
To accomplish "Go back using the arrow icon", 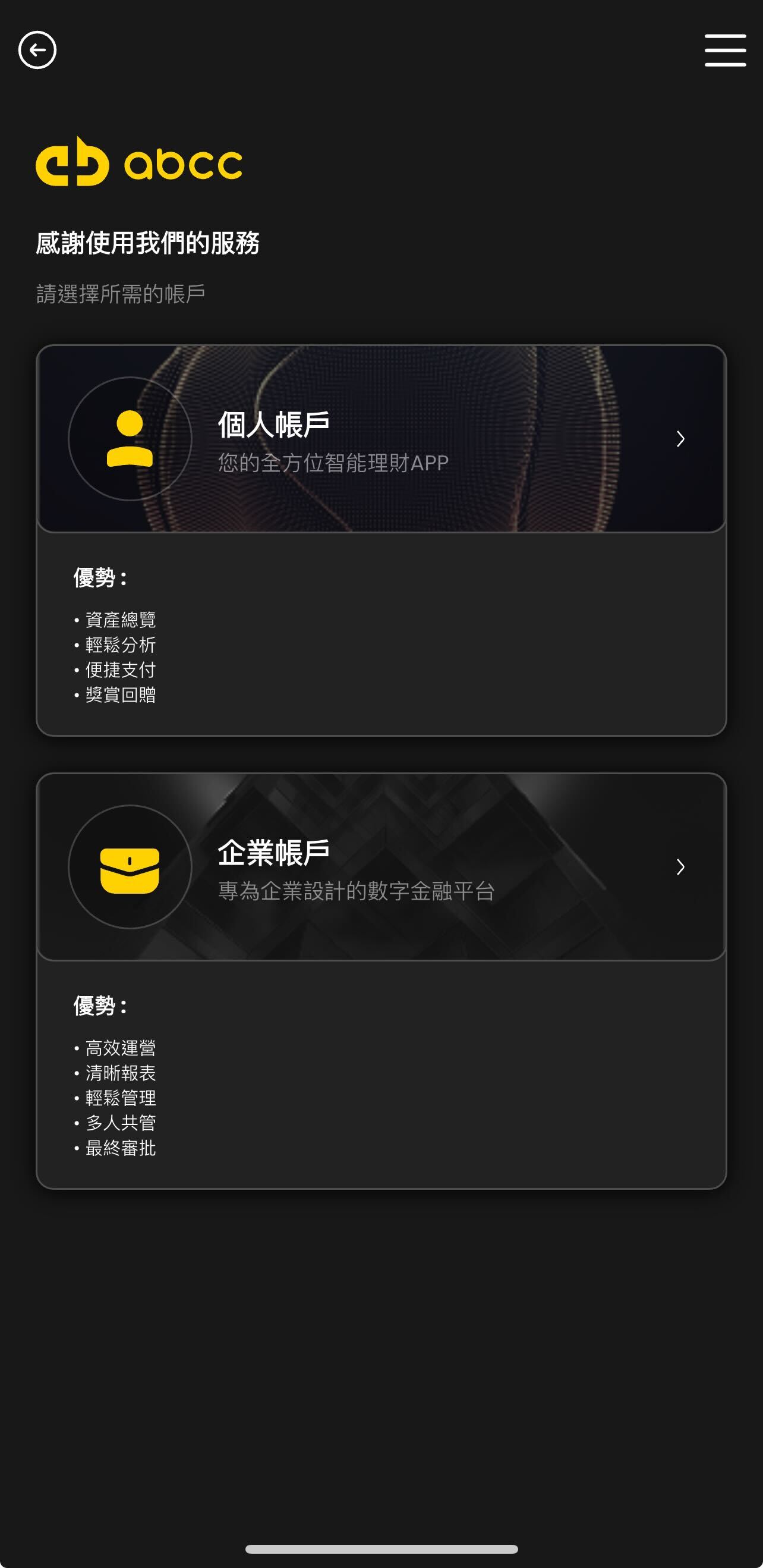I will (37, 50).
